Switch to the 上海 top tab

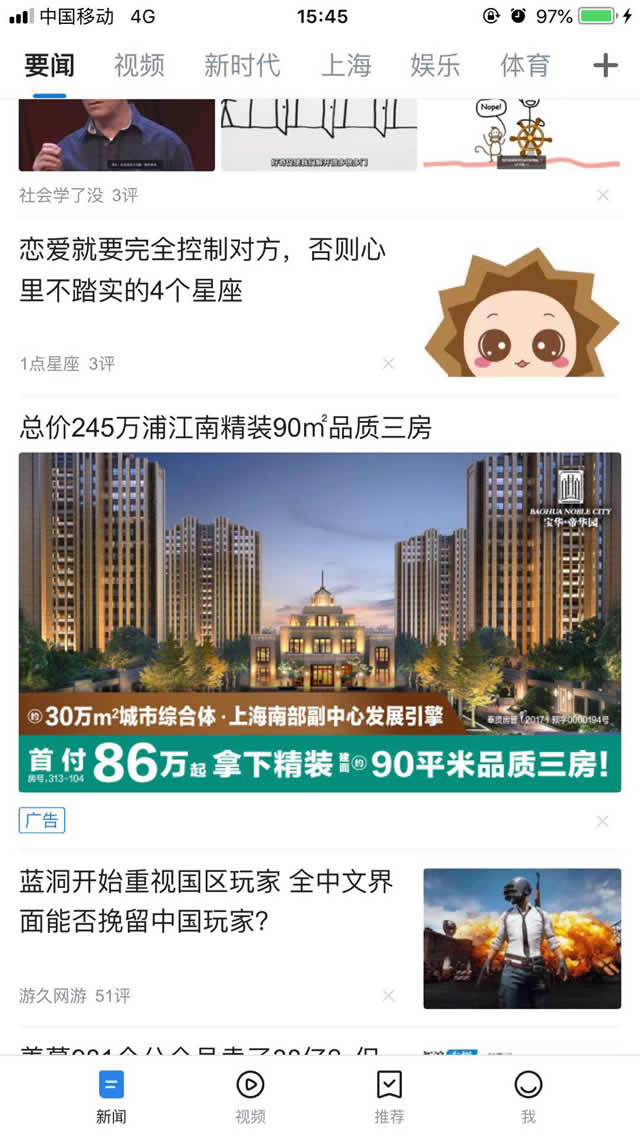click(x=346, y=66)
